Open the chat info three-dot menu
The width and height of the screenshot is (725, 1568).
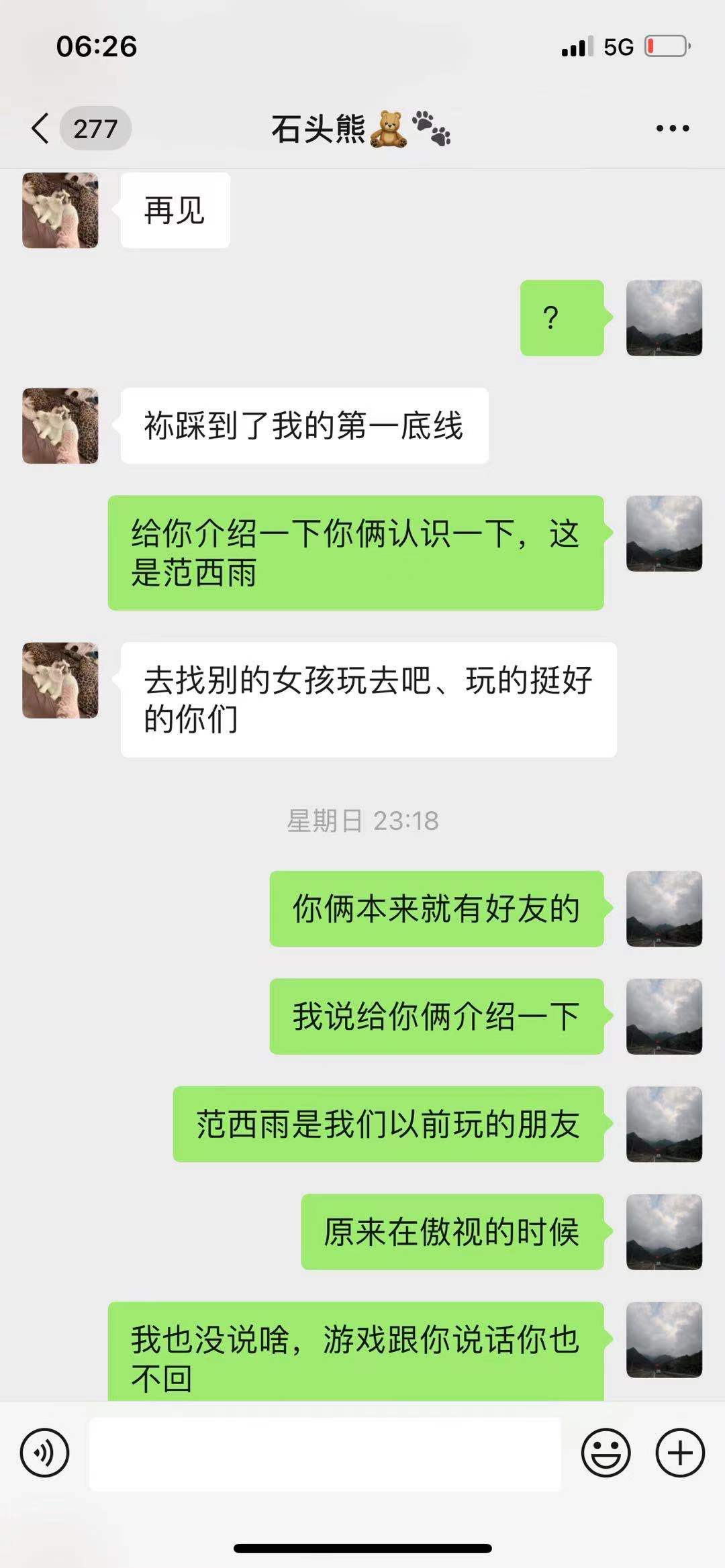coord(672,128)
